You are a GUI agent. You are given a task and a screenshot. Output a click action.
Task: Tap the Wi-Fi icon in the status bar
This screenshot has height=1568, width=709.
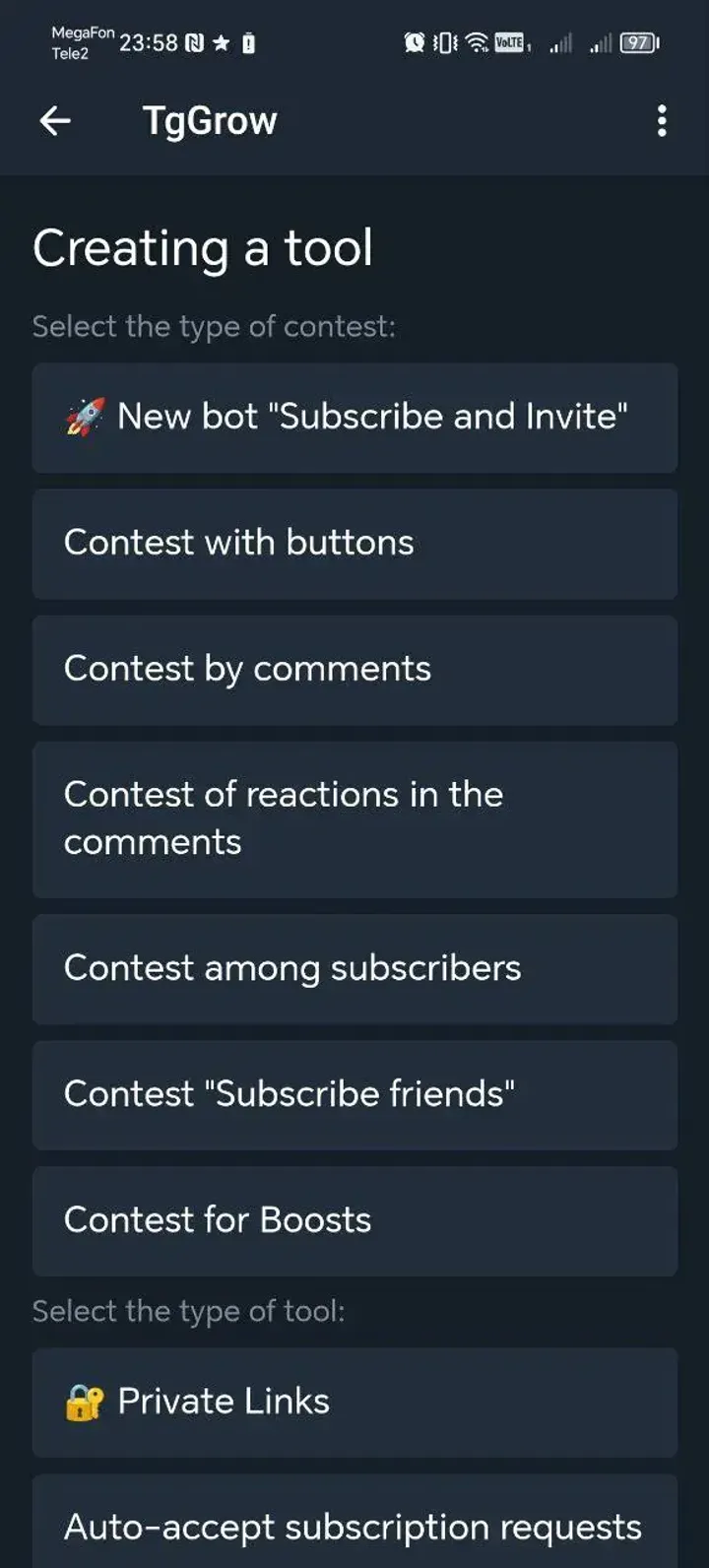tap(477, 42)
